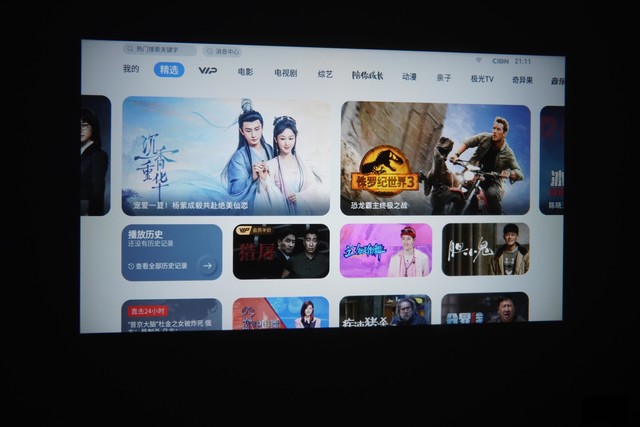Switch to the 奇异果 tab
The image size is (640, 427).
pyautogui.click(x=522, y=79)
